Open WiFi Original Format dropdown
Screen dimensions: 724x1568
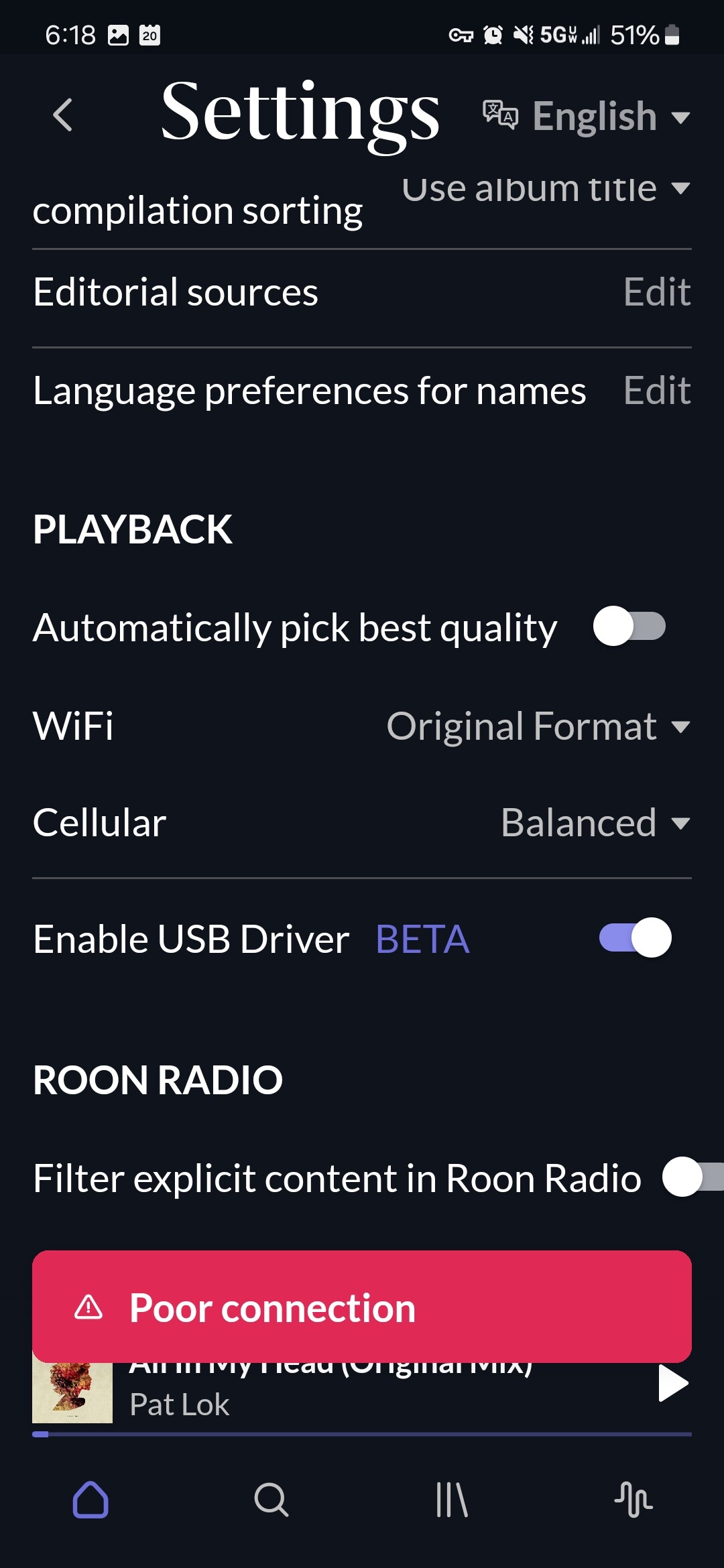coord(539,726)
